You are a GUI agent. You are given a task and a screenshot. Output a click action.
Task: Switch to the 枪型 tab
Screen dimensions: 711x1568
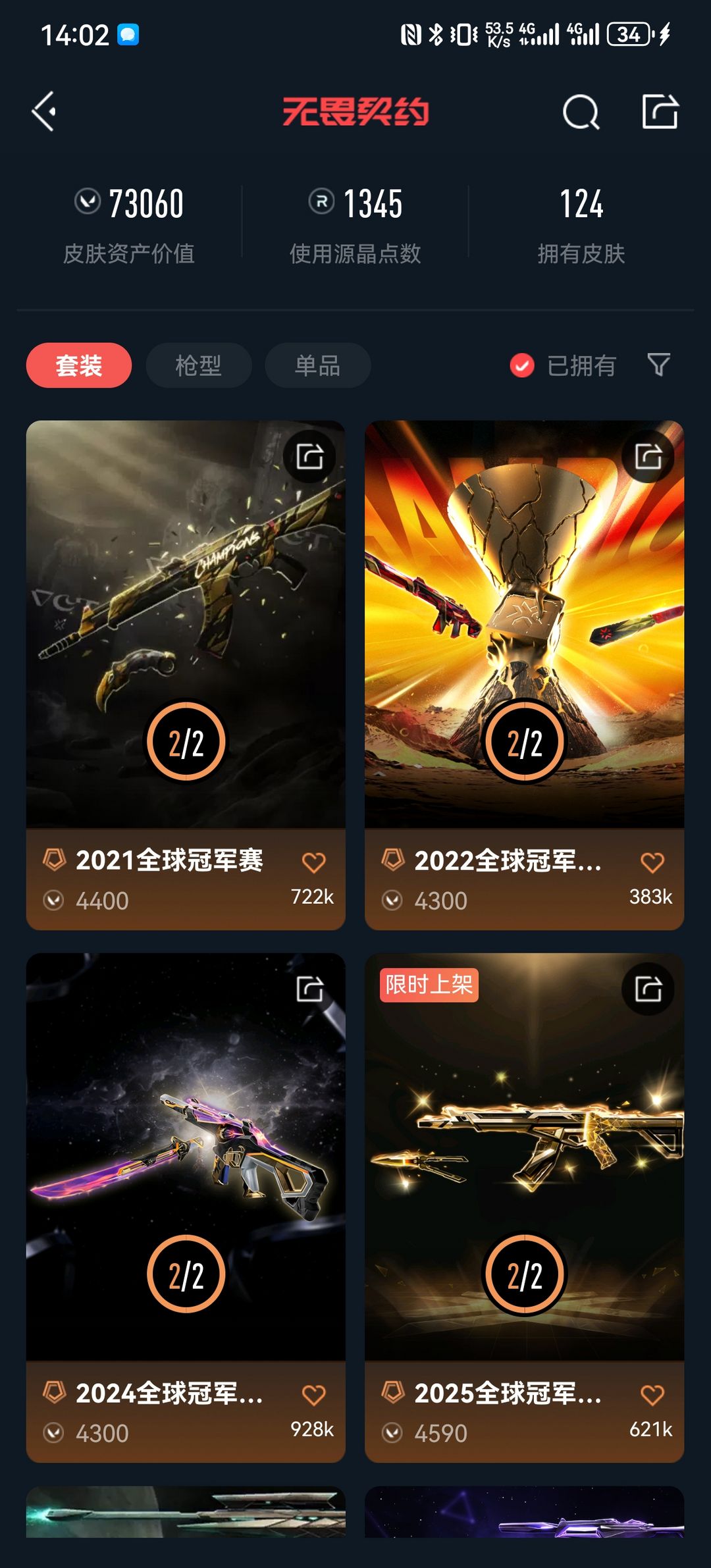coord(198,365)
